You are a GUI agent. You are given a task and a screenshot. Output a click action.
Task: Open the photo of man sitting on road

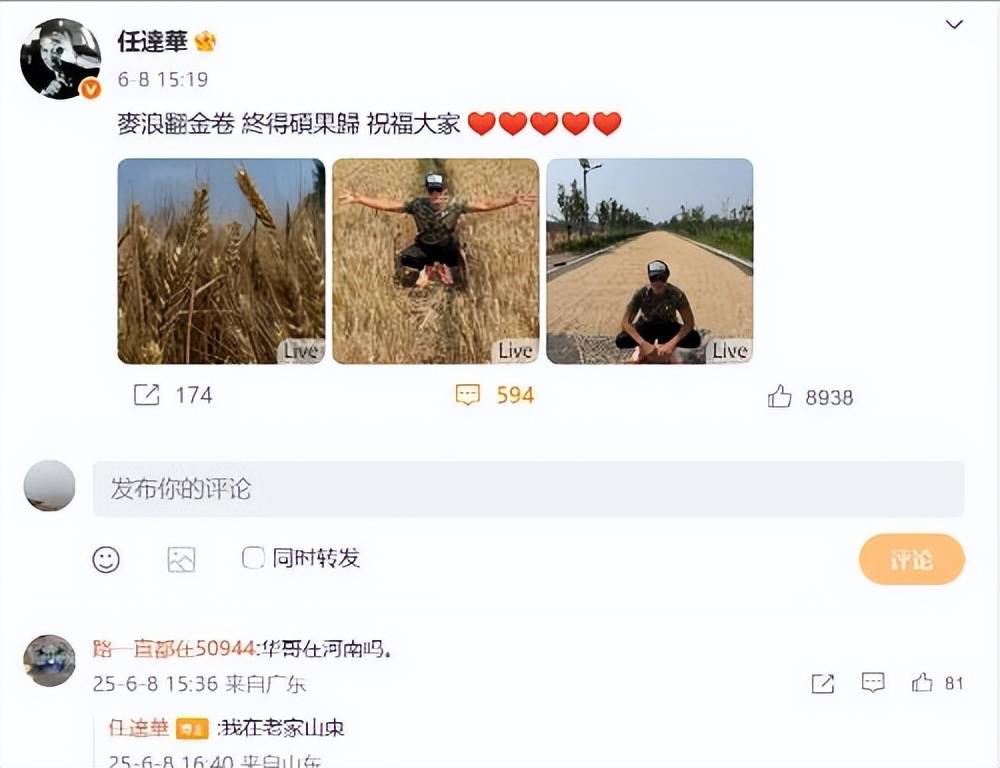click(x=649, y=261)
